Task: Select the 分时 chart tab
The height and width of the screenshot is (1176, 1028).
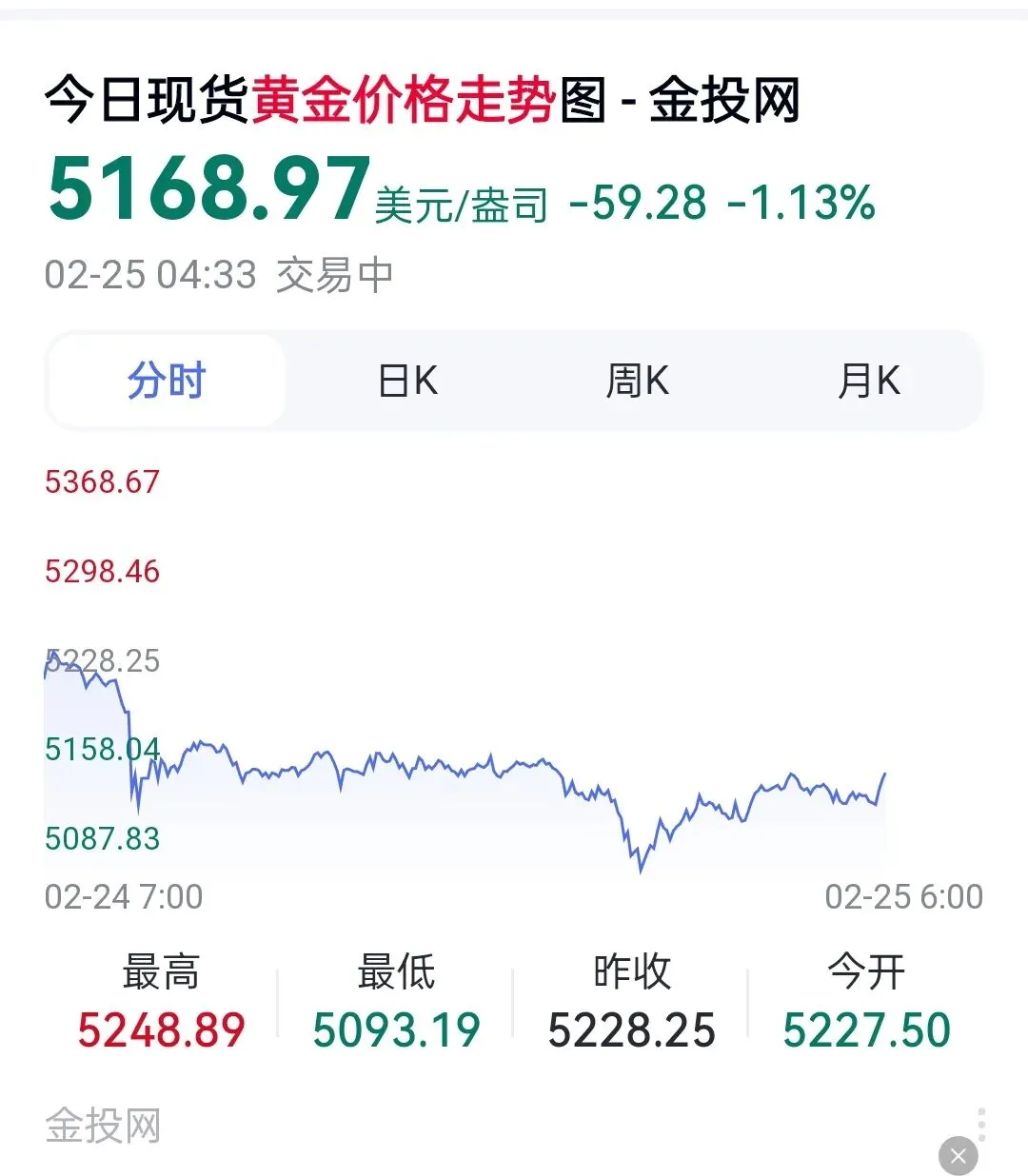Action: click(x=167, y=381)
